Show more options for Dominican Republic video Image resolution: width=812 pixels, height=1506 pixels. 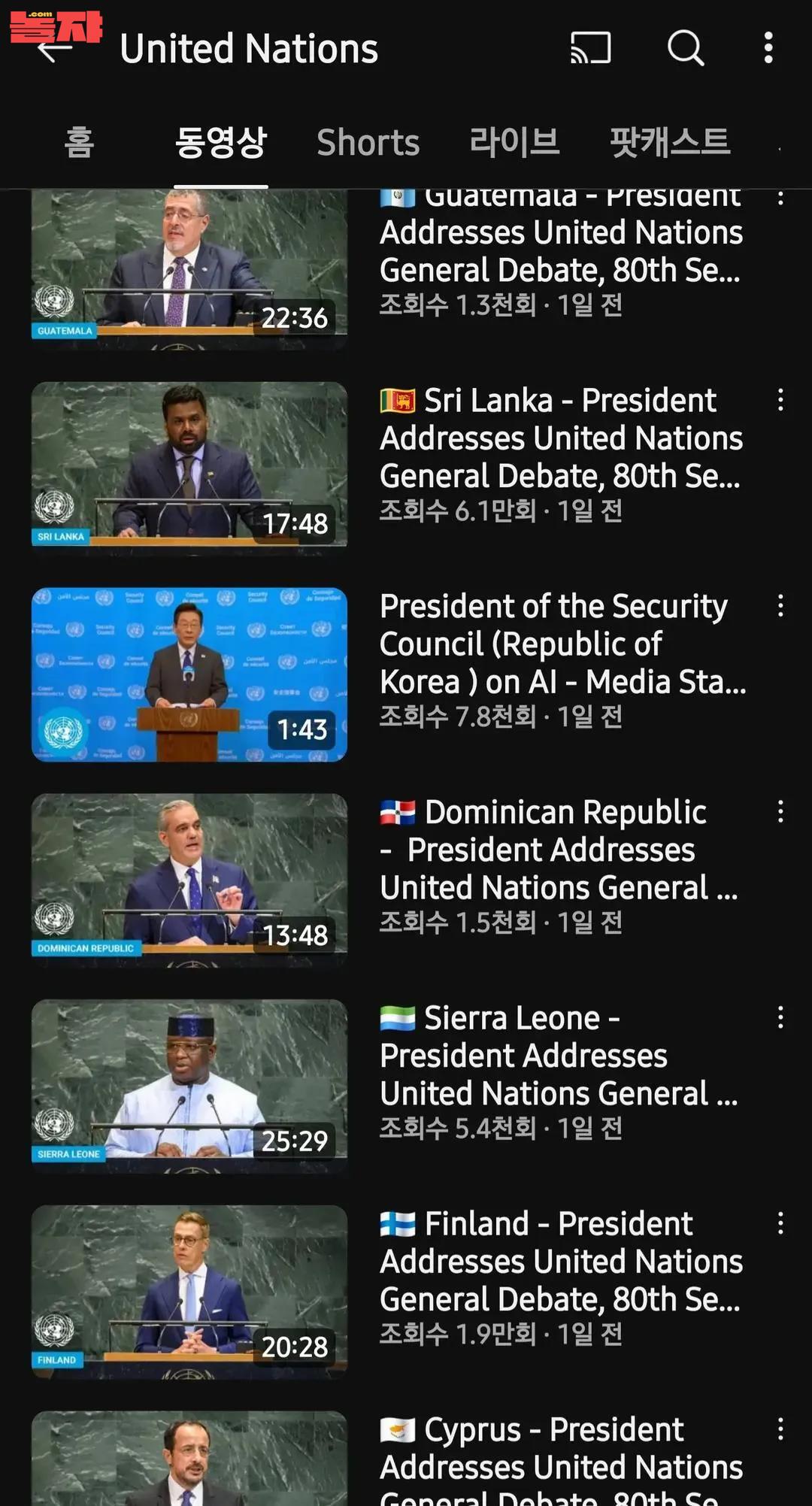pyautogui.click(x=780, y=812)
